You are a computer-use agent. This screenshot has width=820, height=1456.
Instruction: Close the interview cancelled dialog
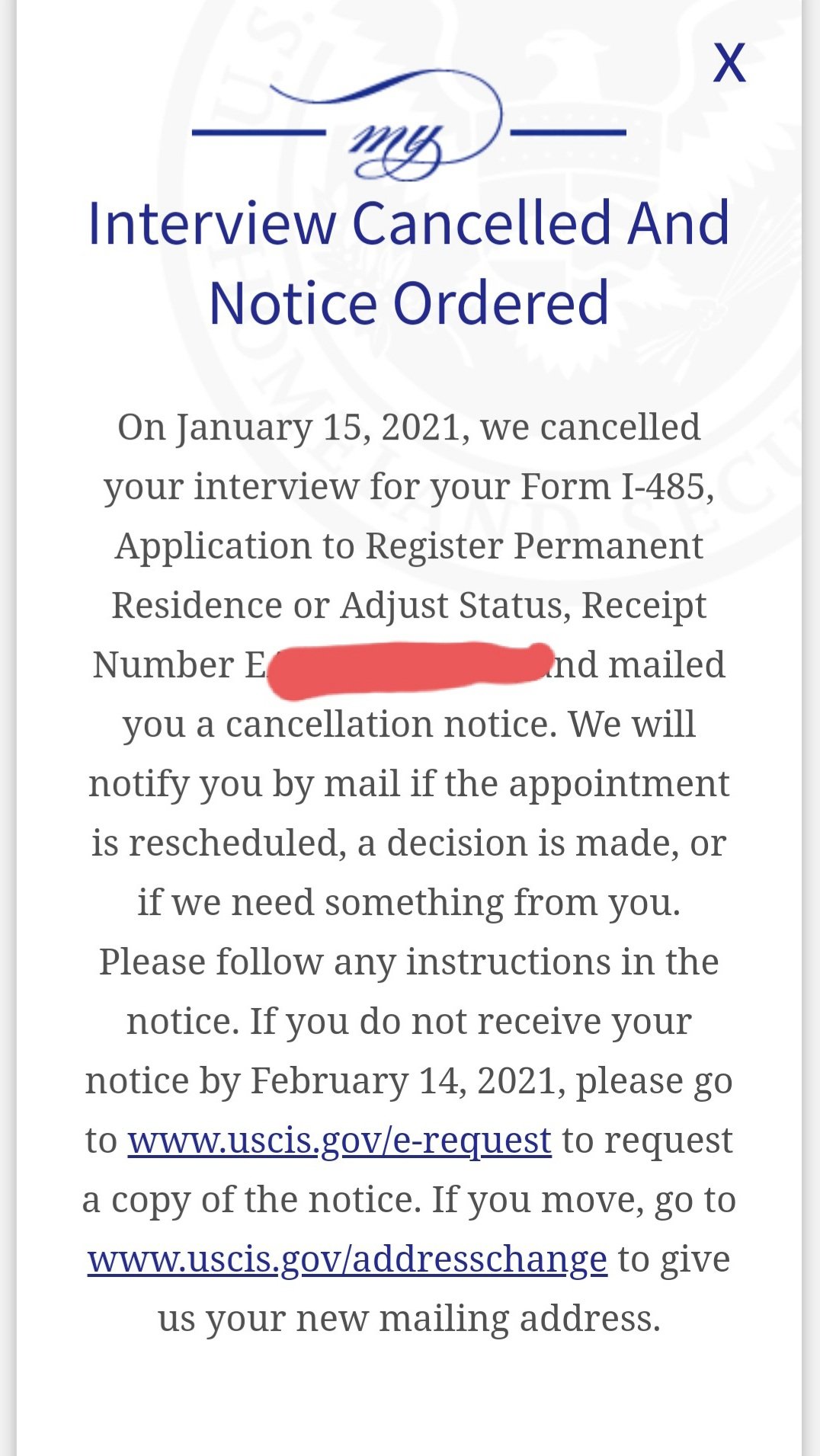coord(729,62)
